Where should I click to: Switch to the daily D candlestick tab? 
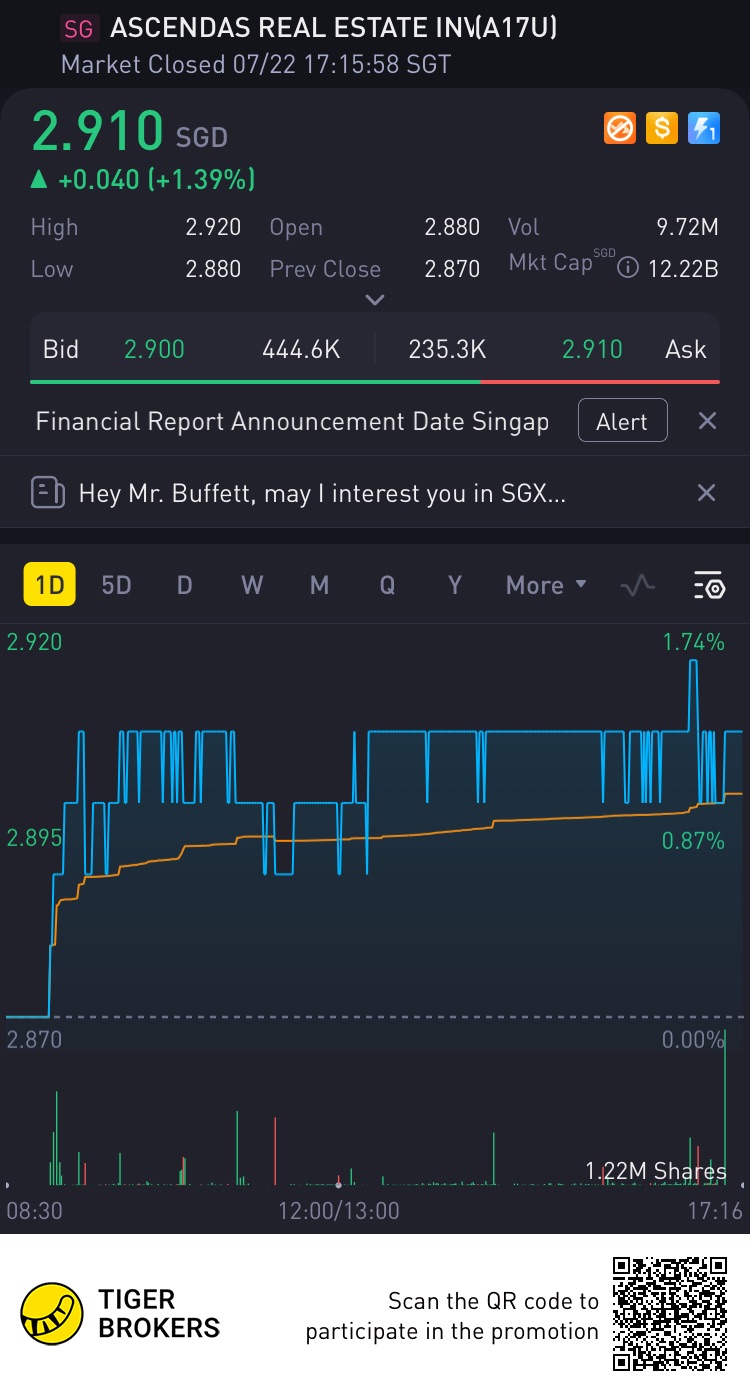(x=184, y=585)
